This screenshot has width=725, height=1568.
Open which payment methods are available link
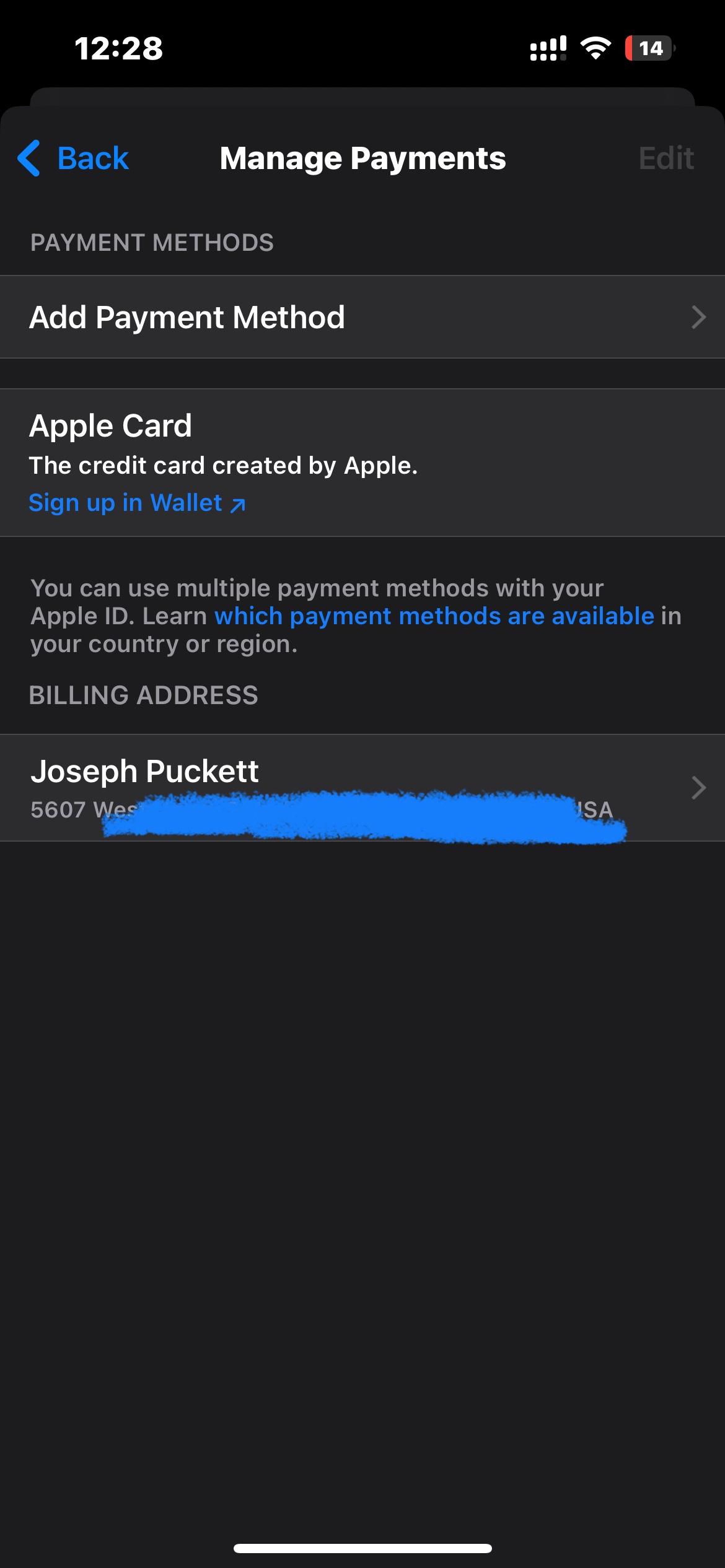(x=434, y=616)
